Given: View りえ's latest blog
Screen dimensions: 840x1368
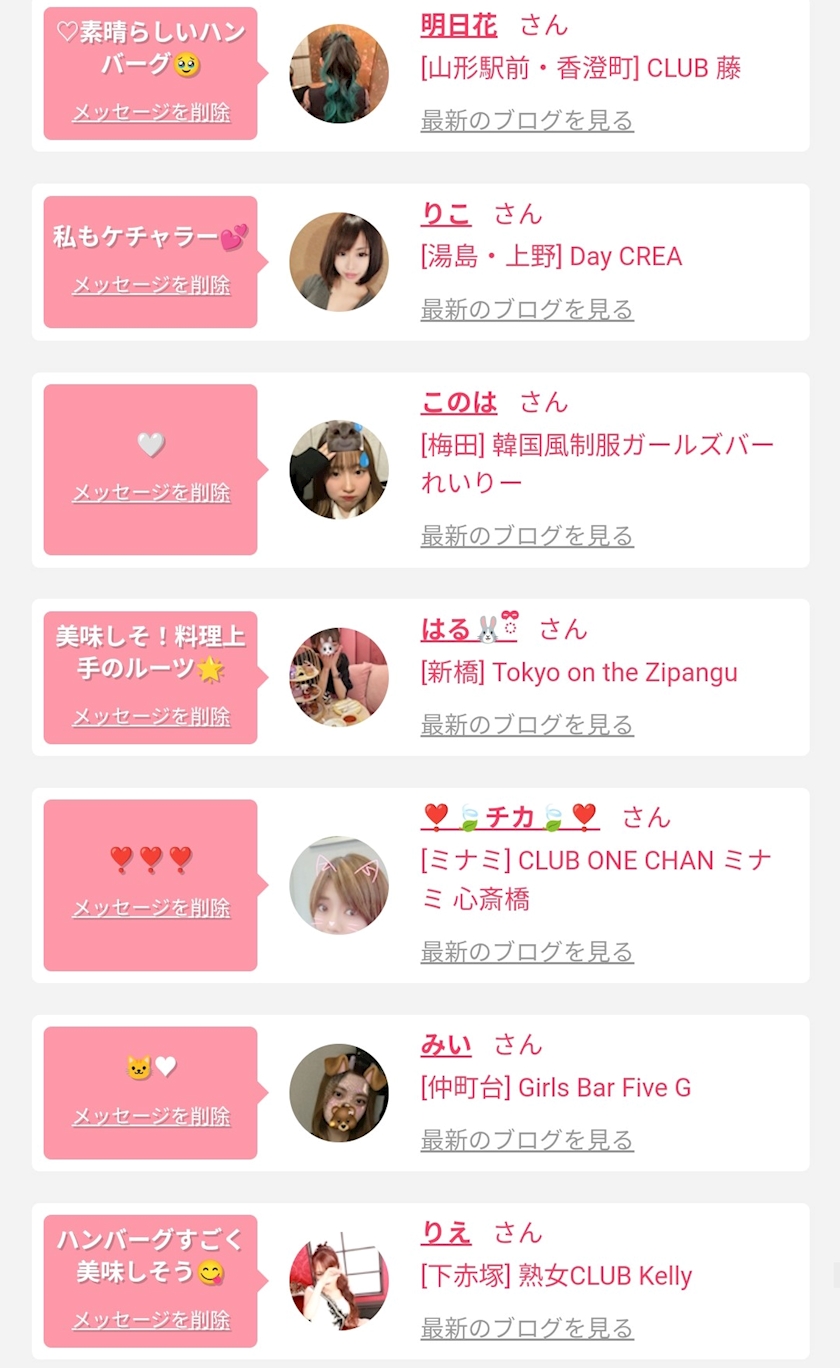Looking at the screenshot, I should tap(527, 1328).
